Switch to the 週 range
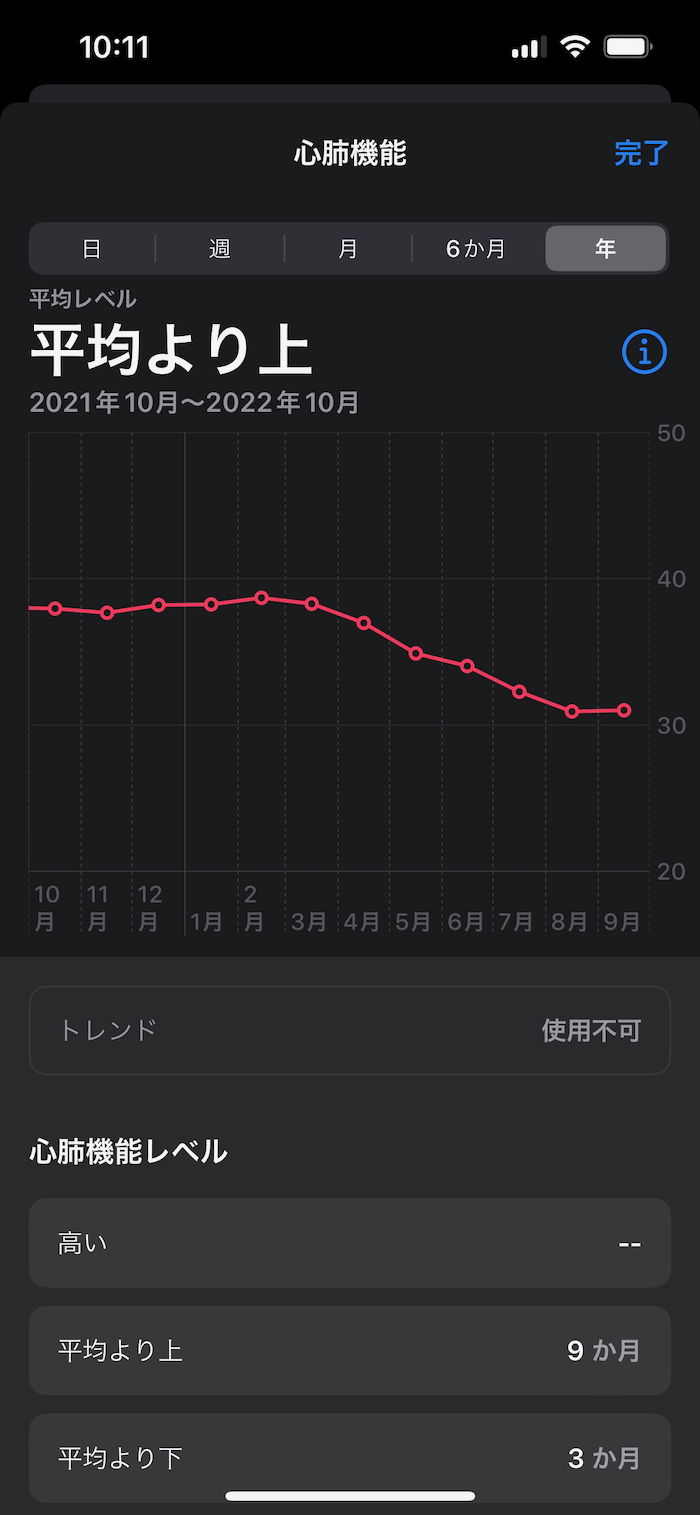This screenshot has width=700, height=1515. [x=220, y=249]
